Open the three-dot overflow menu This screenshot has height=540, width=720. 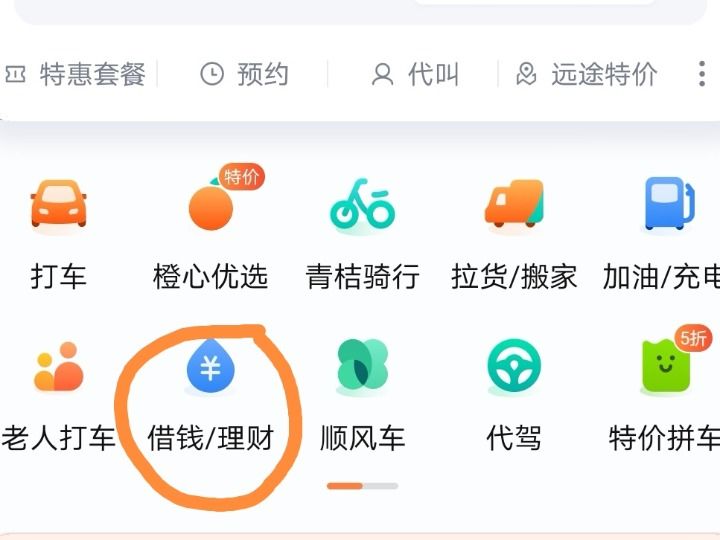pos(701,74)
